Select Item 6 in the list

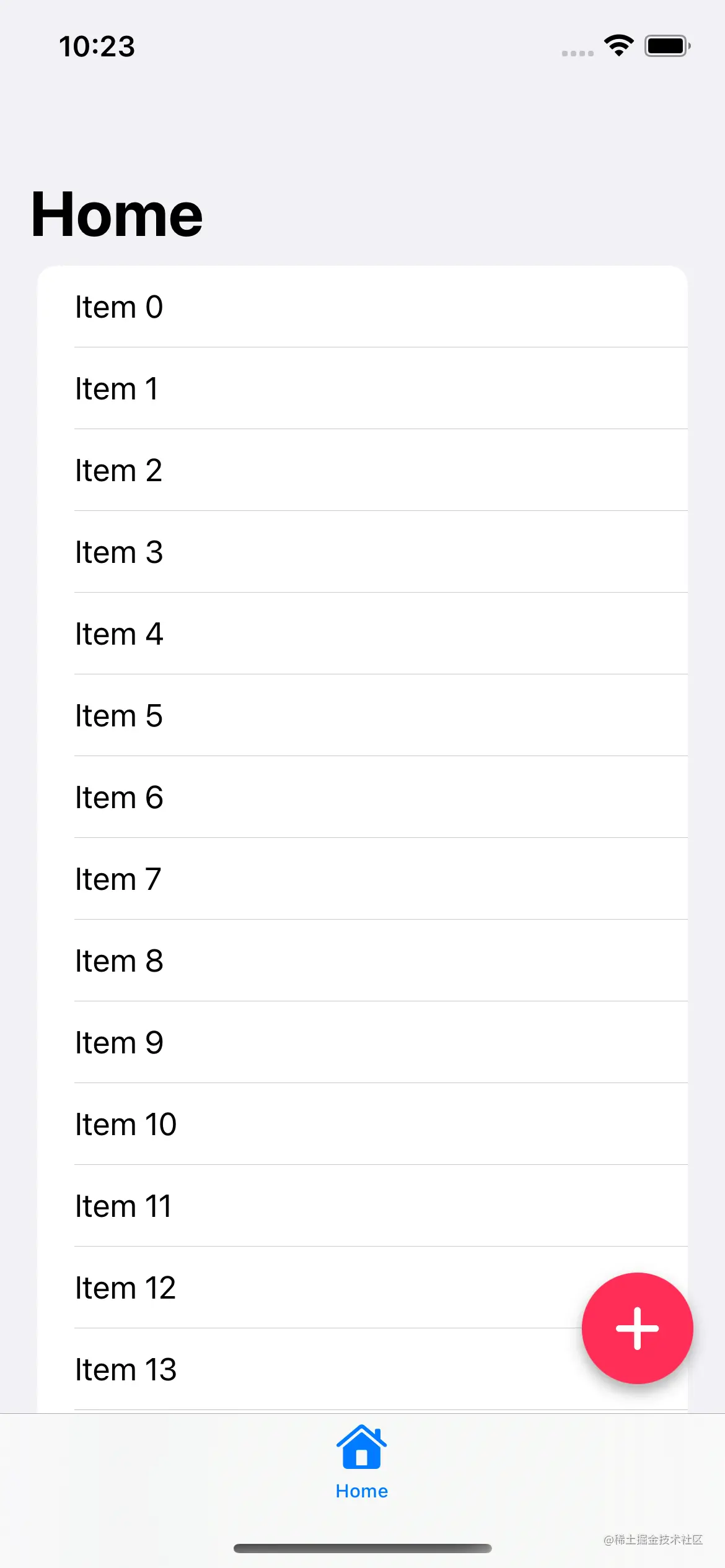pos(362,798)
